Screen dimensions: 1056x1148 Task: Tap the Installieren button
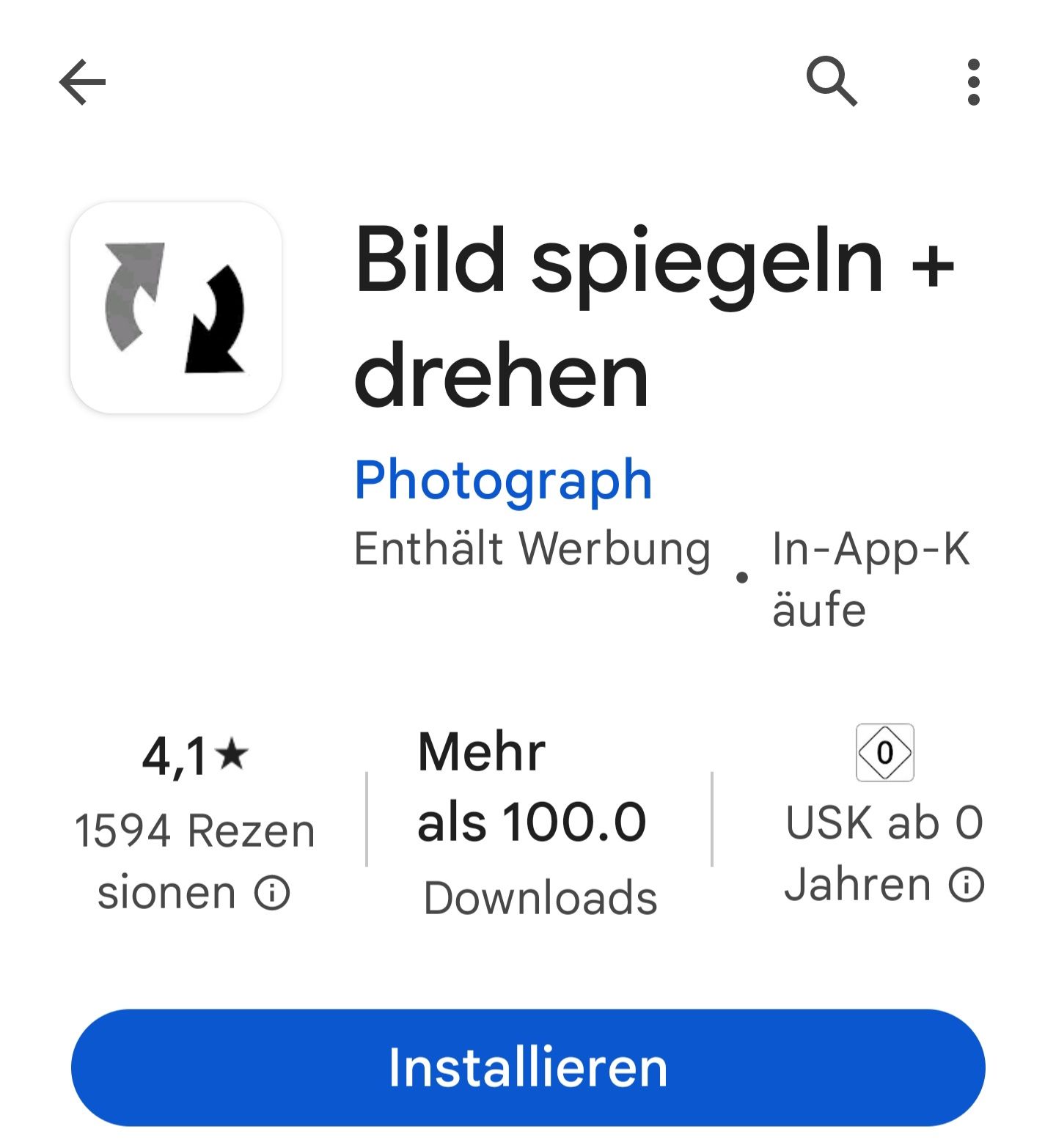528,1067
